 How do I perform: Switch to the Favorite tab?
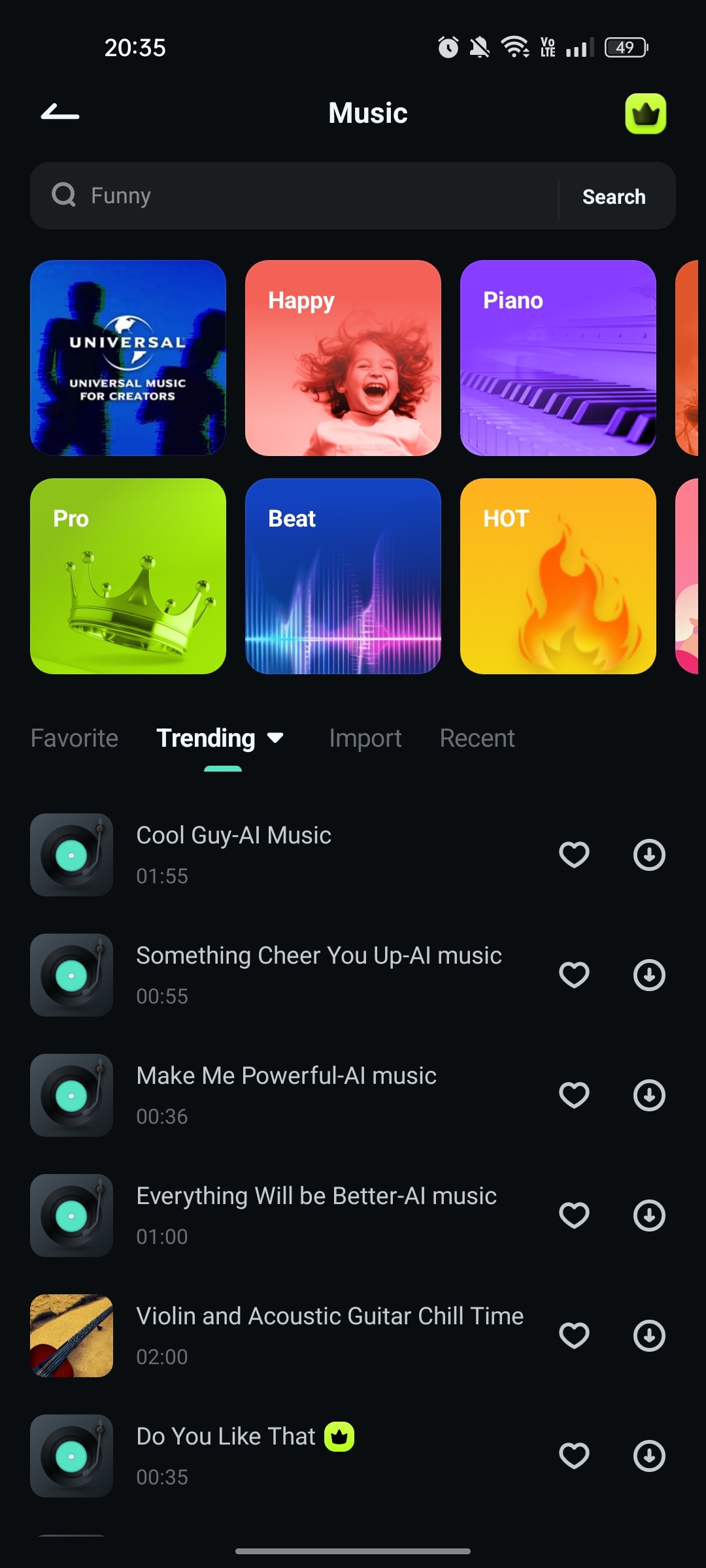[75, 738]
